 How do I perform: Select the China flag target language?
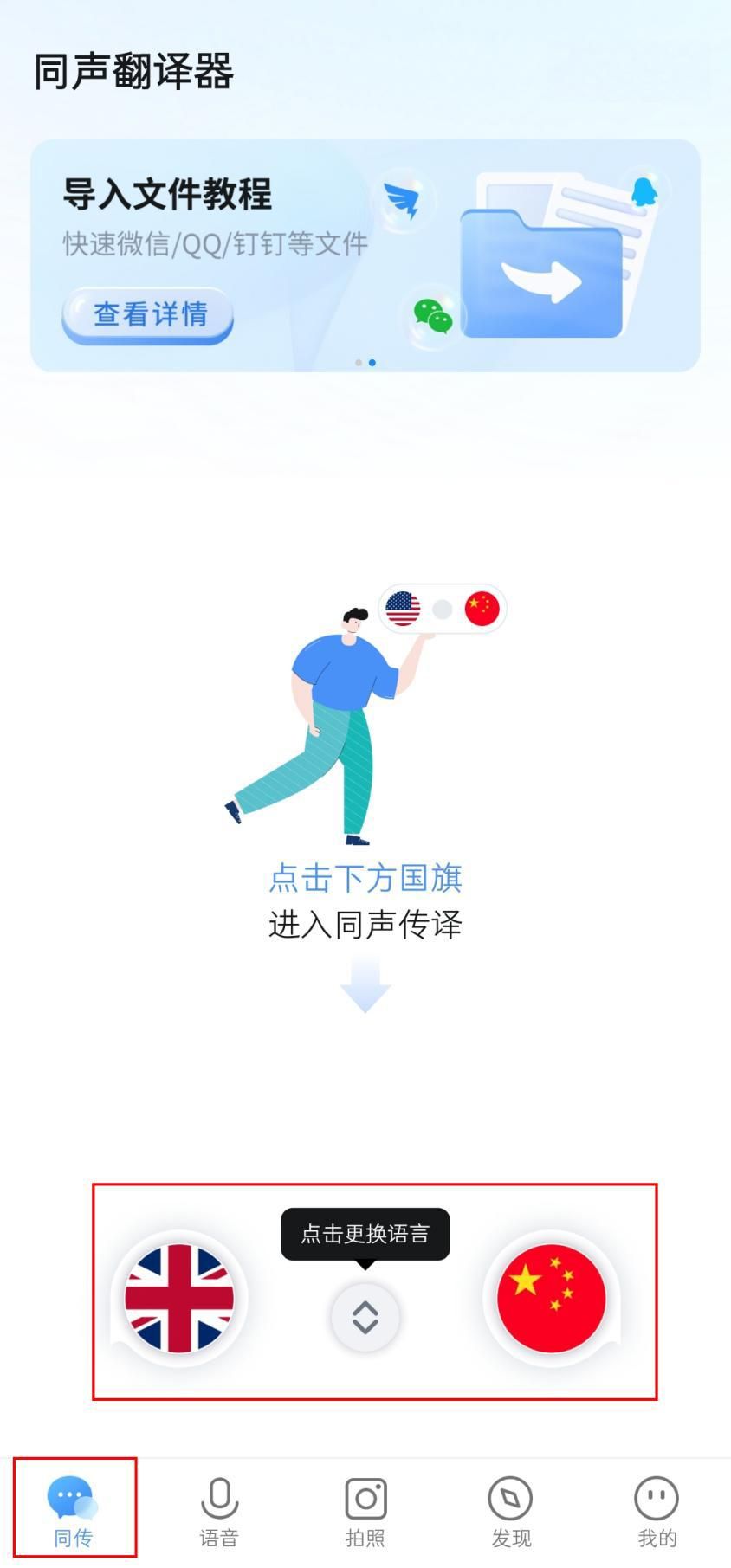click(x=551, y=1298)
